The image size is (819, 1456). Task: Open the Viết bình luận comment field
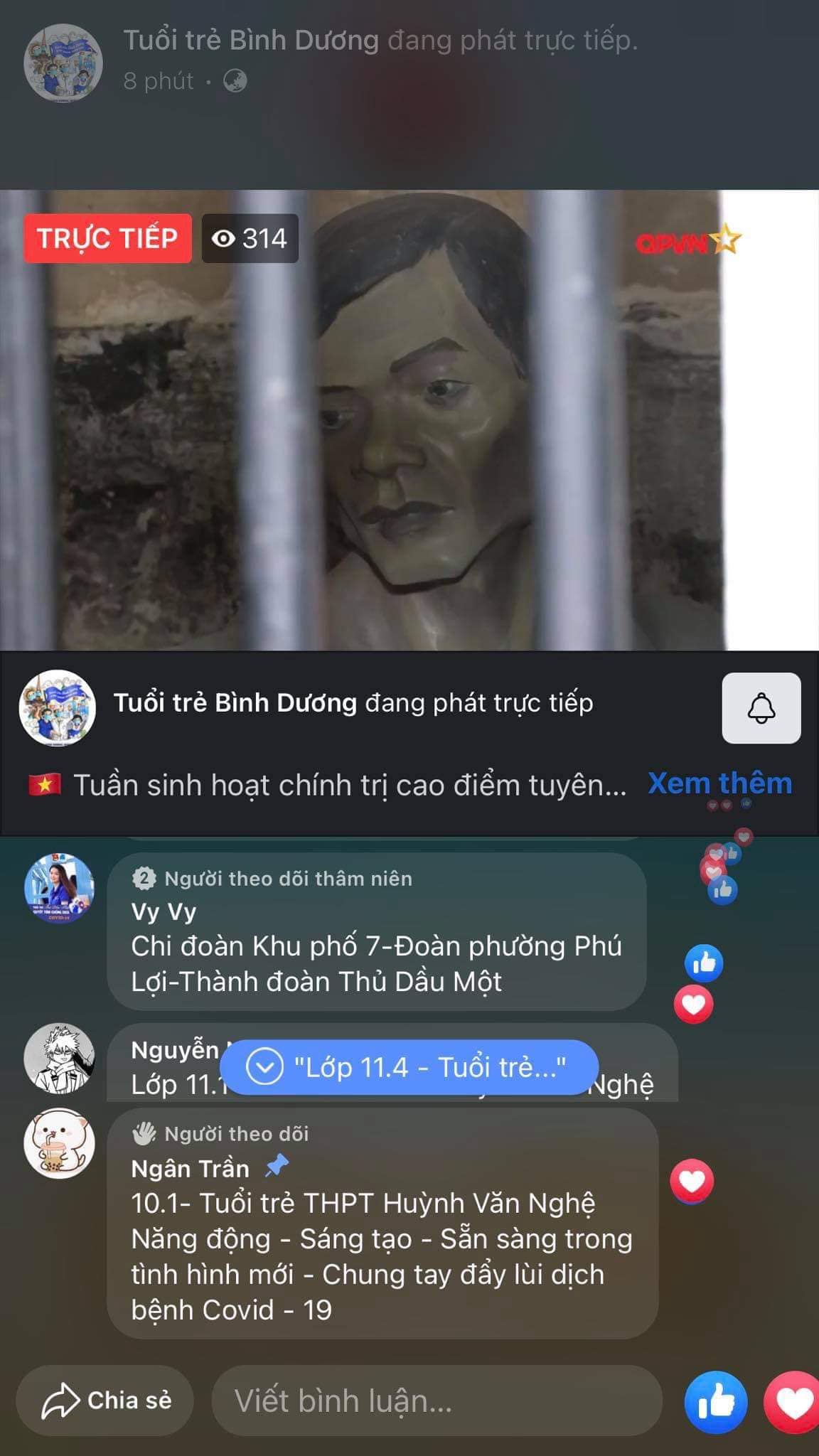pyautogui.click(x=436, y=1401)
